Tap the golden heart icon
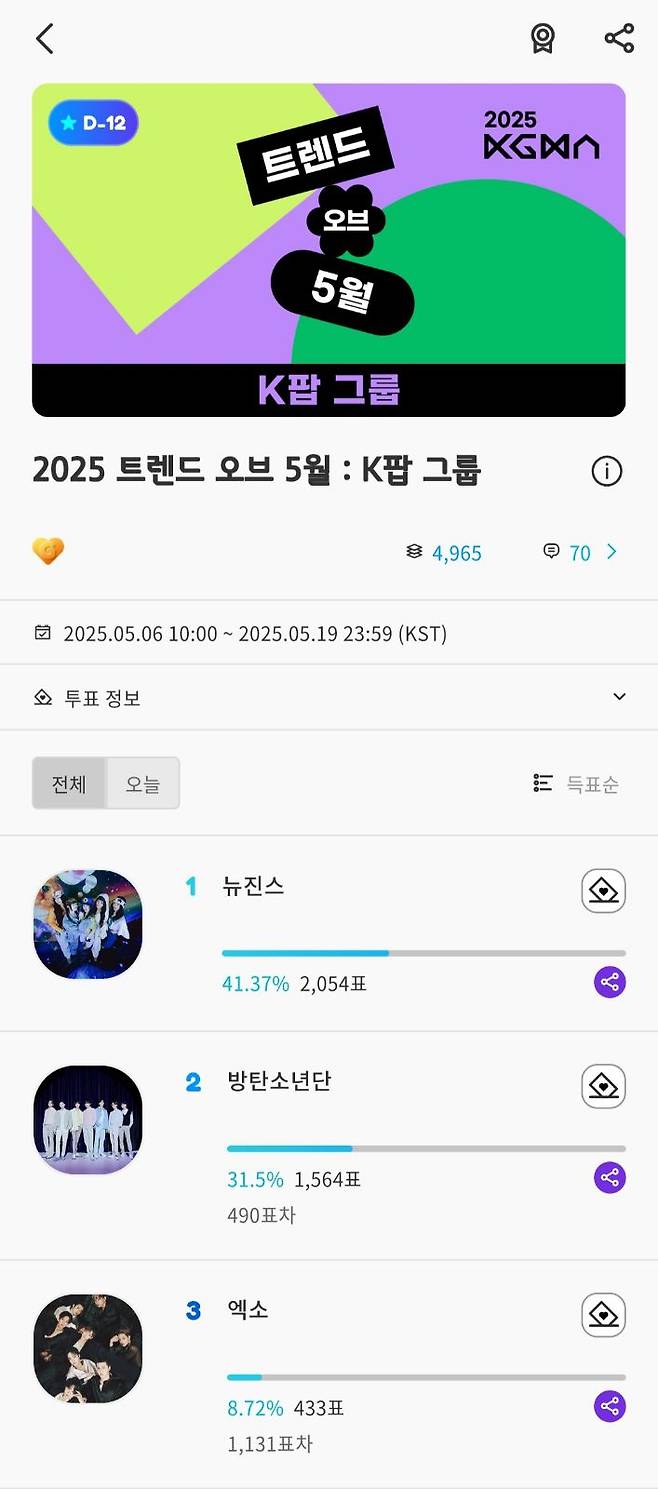The image size is (658, 1489). [48, 551]
